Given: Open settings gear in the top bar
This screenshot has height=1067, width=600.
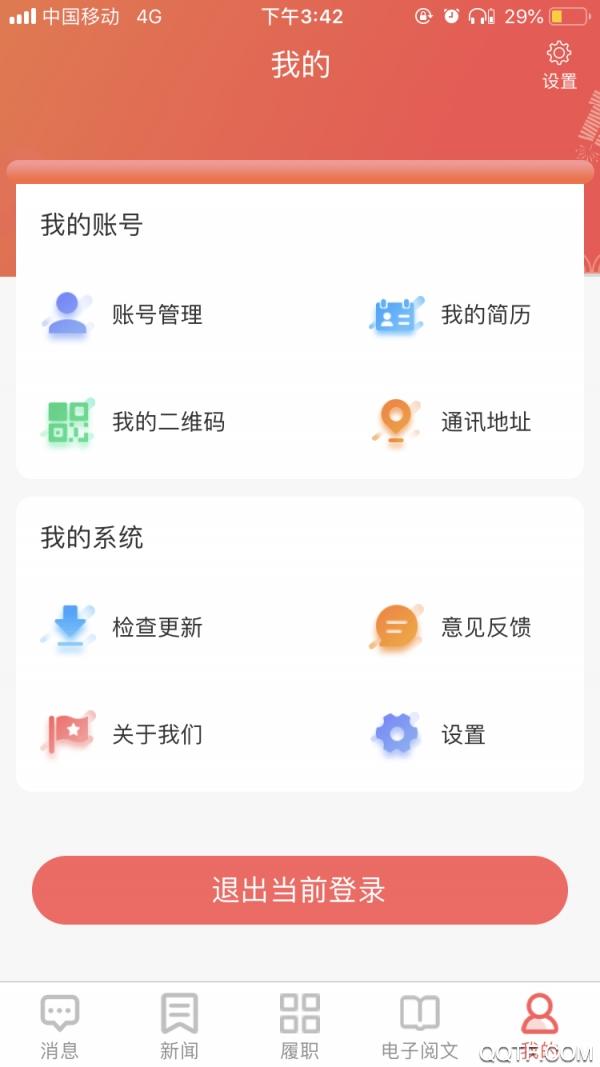Looking at the screenshot, I should [x=559, y=64].
